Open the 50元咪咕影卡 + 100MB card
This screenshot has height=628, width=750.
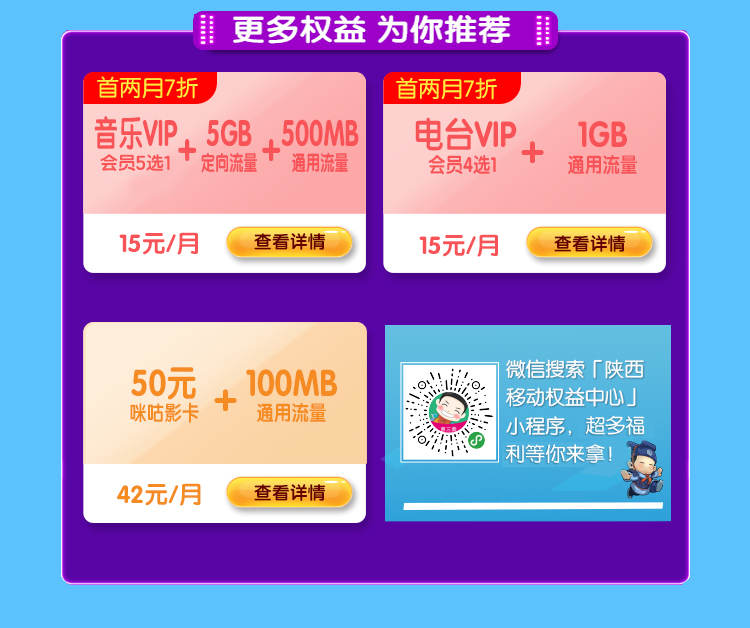pyautogui.click(x=224, y=394)
